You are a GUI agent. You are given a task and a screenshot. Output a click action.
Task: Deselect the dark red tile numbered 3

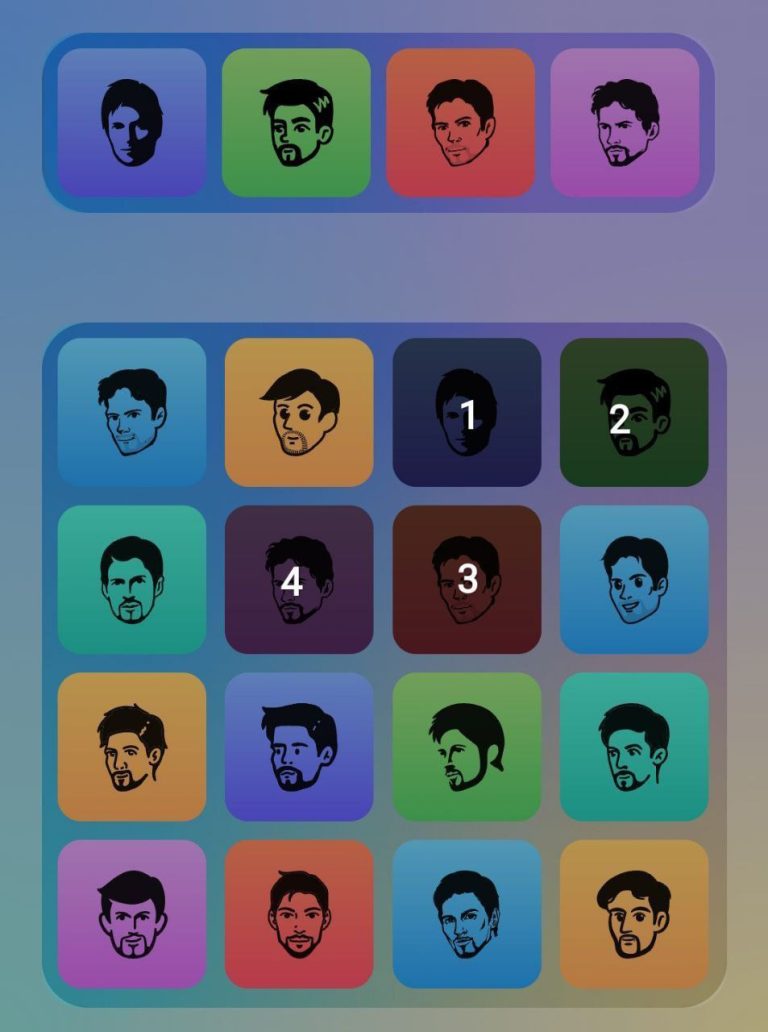467,579
